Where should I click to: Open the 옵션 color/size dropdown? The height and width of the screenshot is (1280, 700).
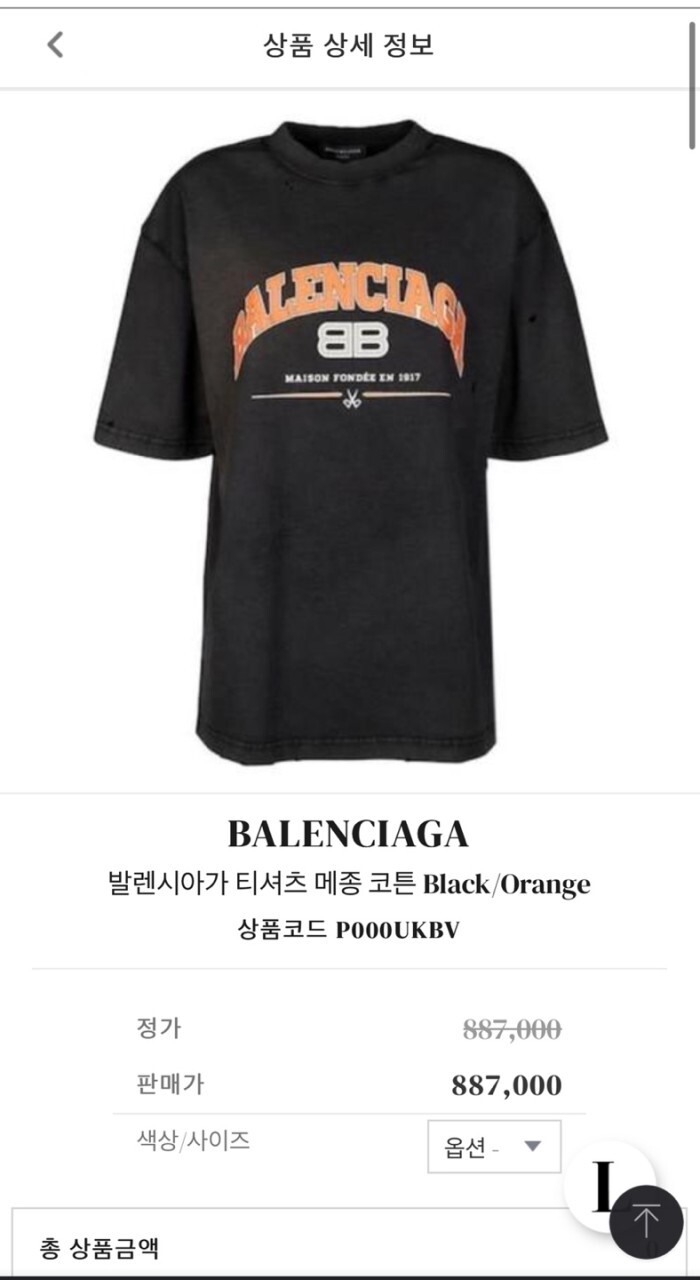(494, 1146)
